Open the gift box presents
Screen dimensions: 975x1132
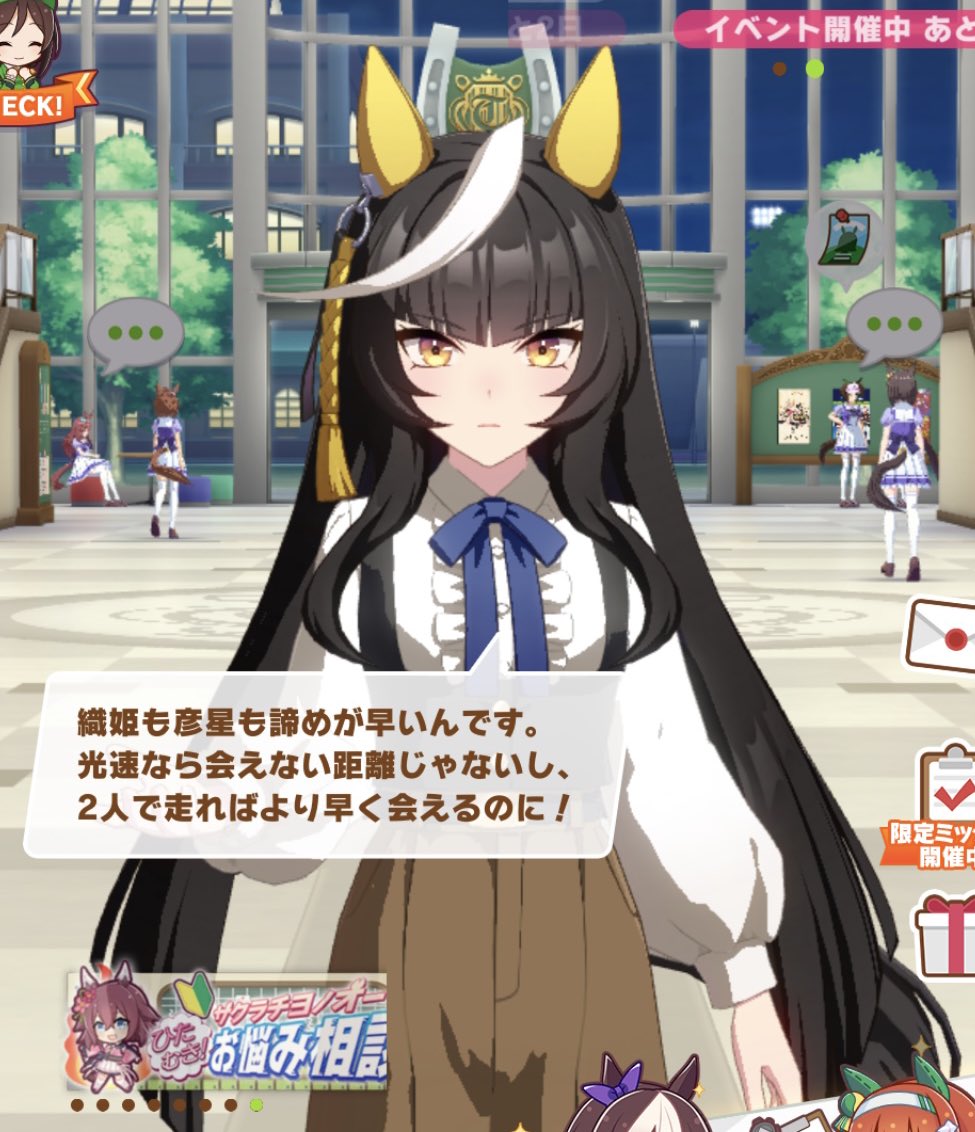[945, 936]
